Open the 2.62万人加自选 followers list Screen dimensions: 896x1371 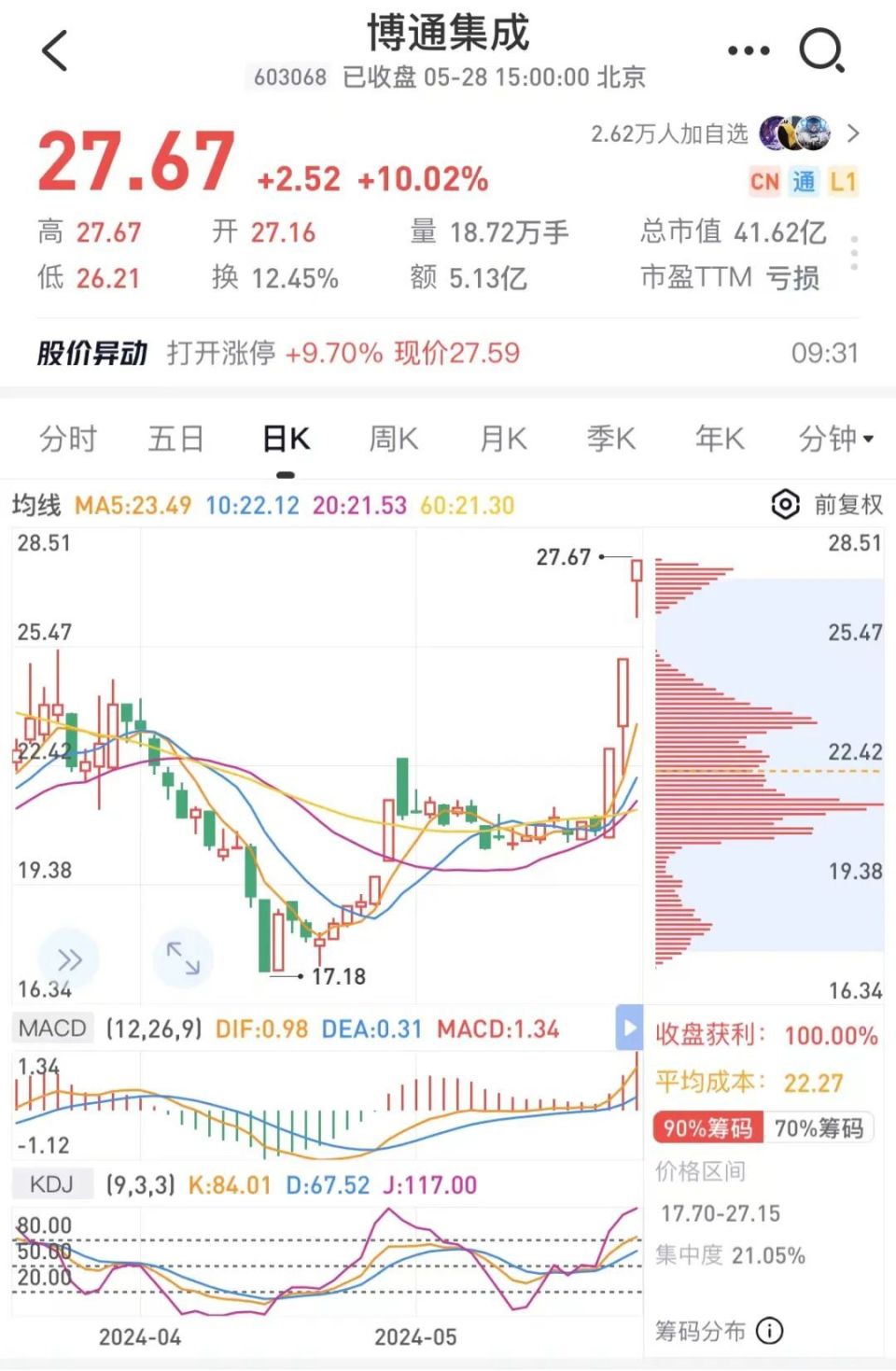723,134
